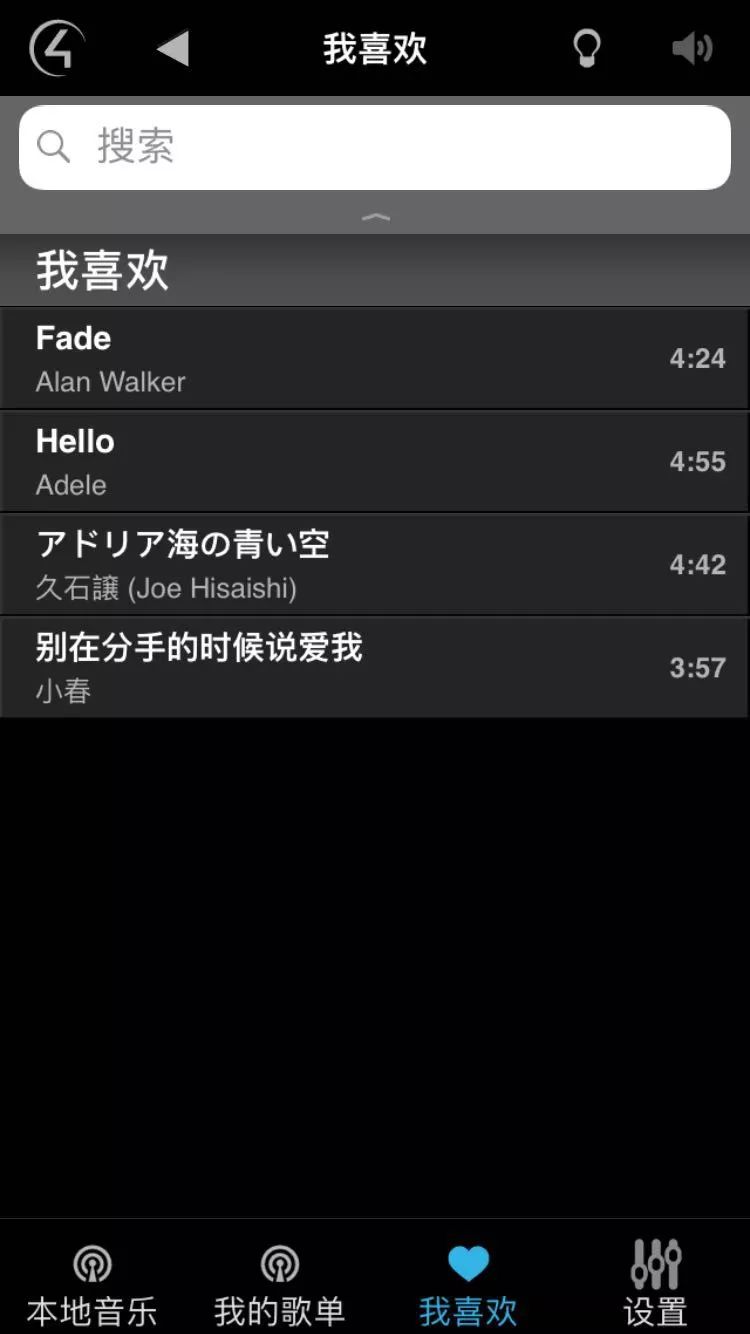Image resolution: width=750 pixels, height=1334 pixels.
Task: Open the light bulb icon
Action: pos(587,48)
